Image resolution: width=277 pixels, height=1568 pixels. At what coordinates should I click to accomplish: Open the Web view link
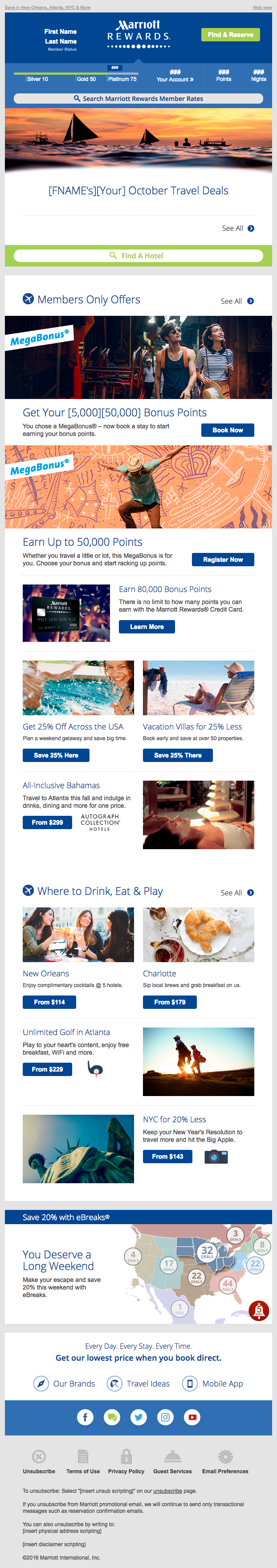pos(262,7)
